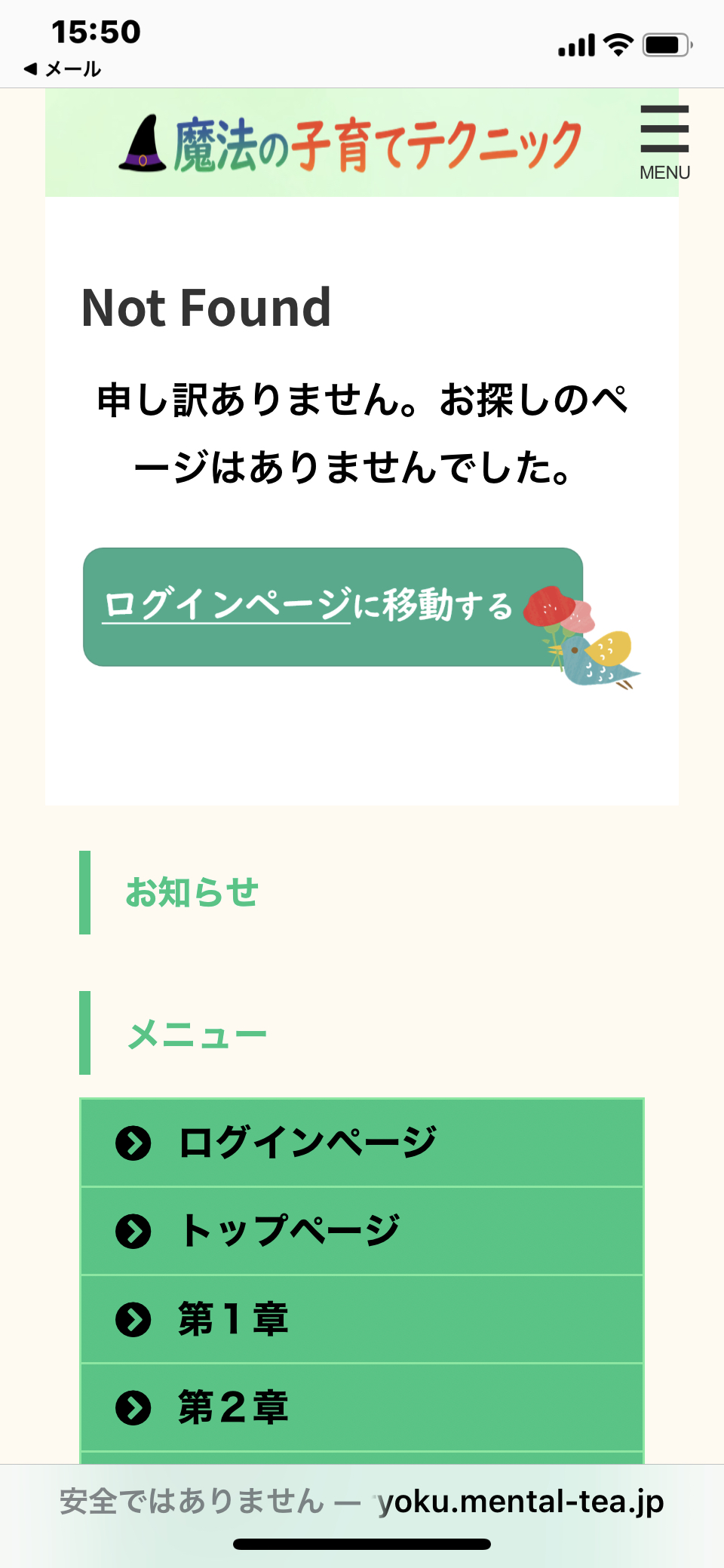Viewport: 724px width, 1568px height.
Task: Open ログインページ from the menu list
Action: pyautogui.click(x=362, y=1143)
